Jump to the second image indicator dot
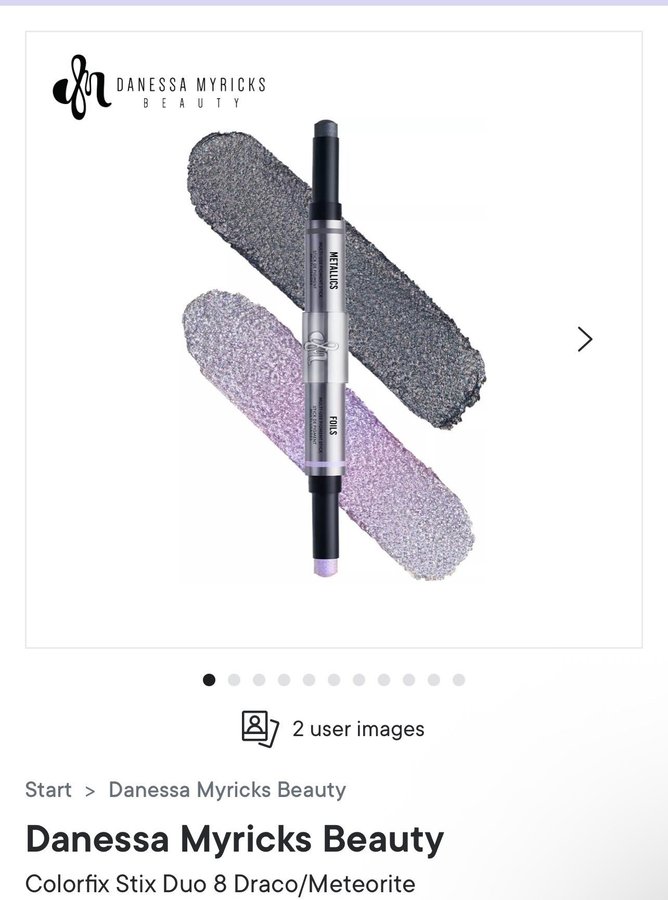Image resolution: width=668 pixels, height=900 pixels. click(x=234, y=680)
